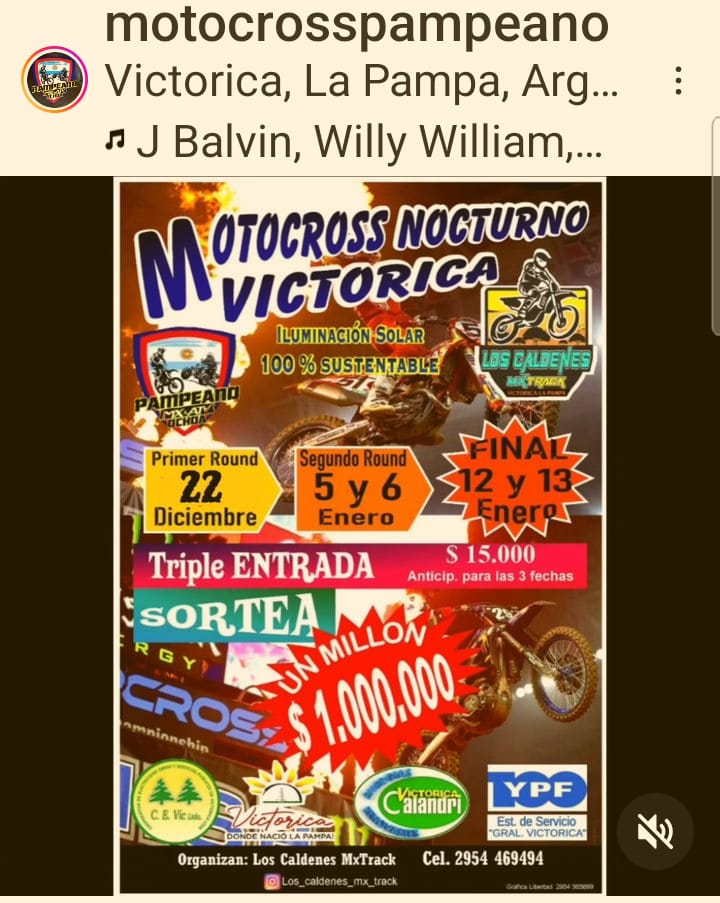Screen dimensions: 720x903
Task: Open the Victorica, La Pampa location
Action: (x=361, y=81)
